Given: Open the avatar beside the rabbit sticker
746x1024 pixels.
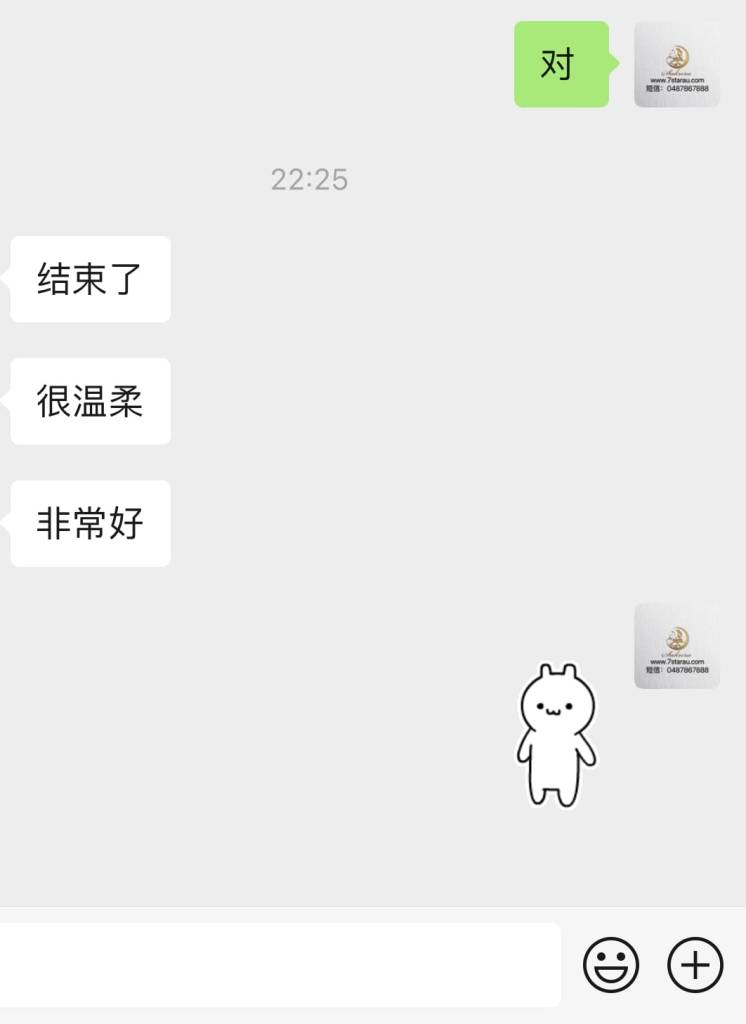Looking at the screenshot, I should [x=677, y=646].
